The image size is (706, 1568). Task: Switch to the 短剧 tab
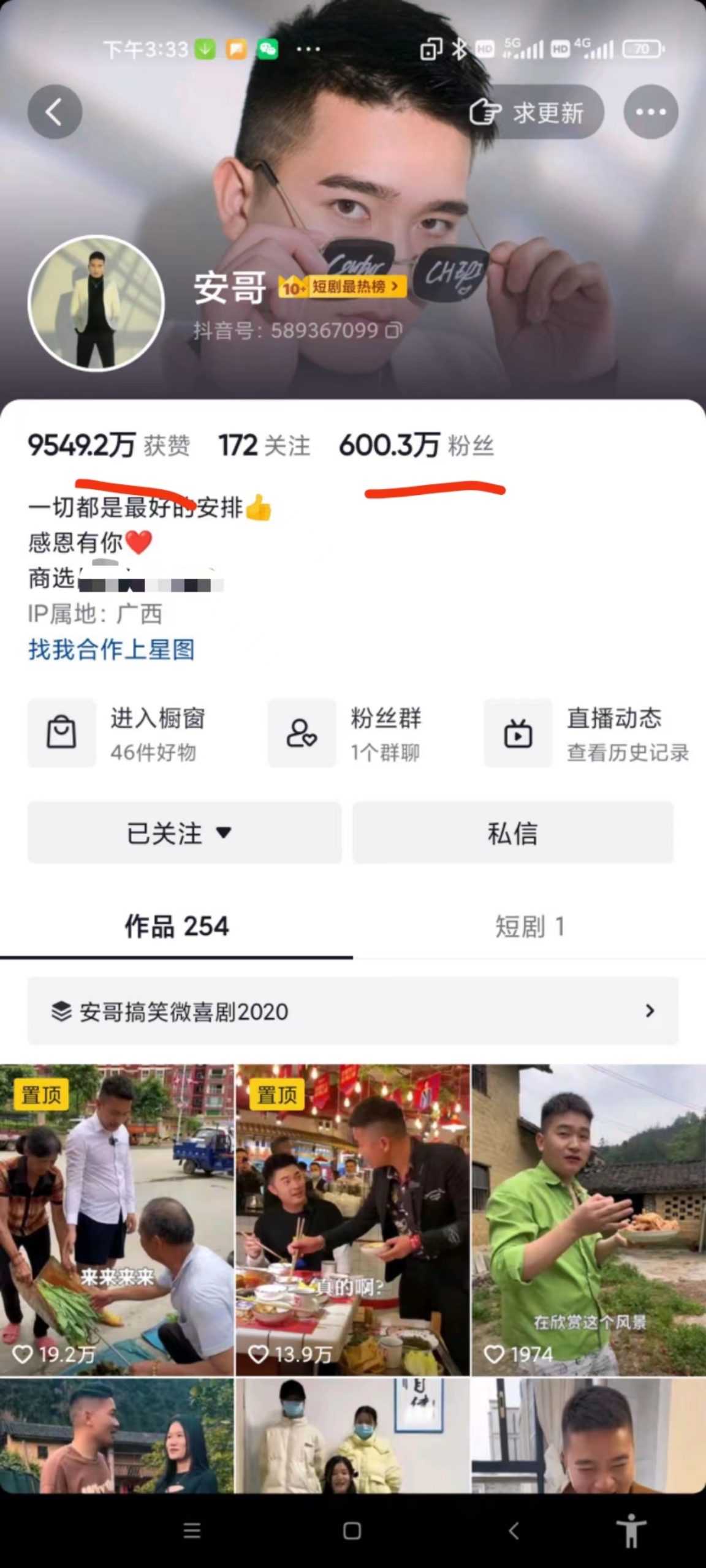529,926
